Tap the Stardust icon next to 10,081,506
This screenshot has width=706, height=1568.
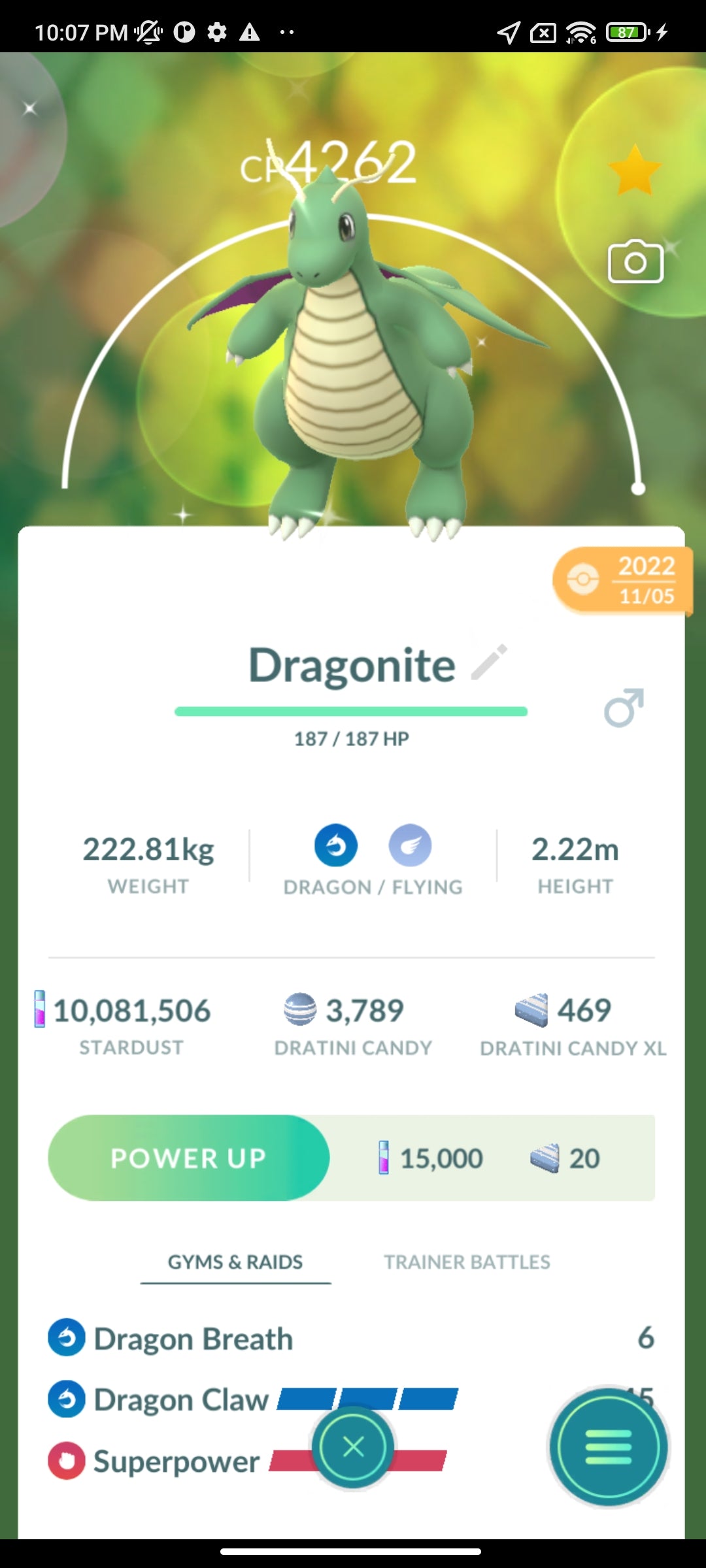(41, 1009)
